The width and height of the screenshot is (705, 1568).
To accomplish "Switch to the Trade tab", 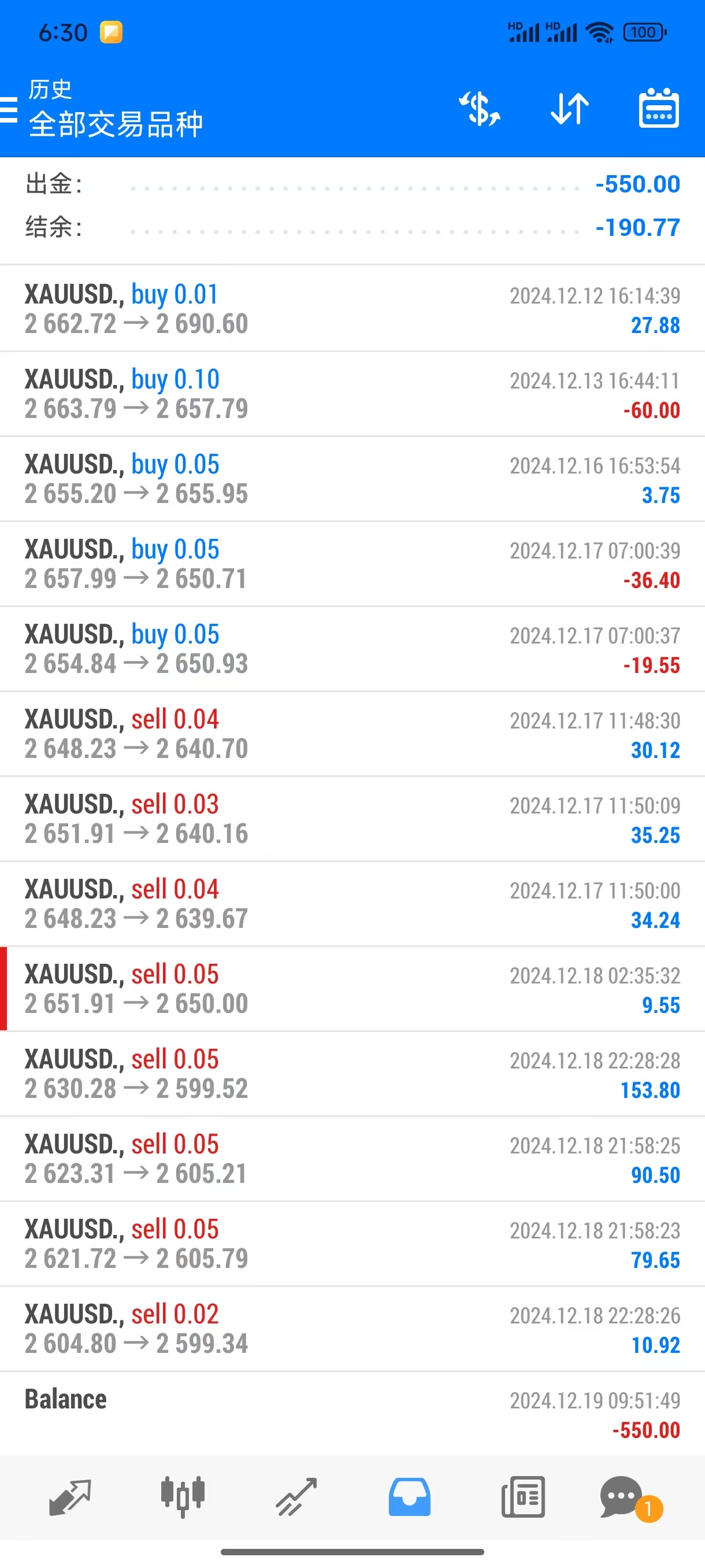I will [x=296, y=1497].
